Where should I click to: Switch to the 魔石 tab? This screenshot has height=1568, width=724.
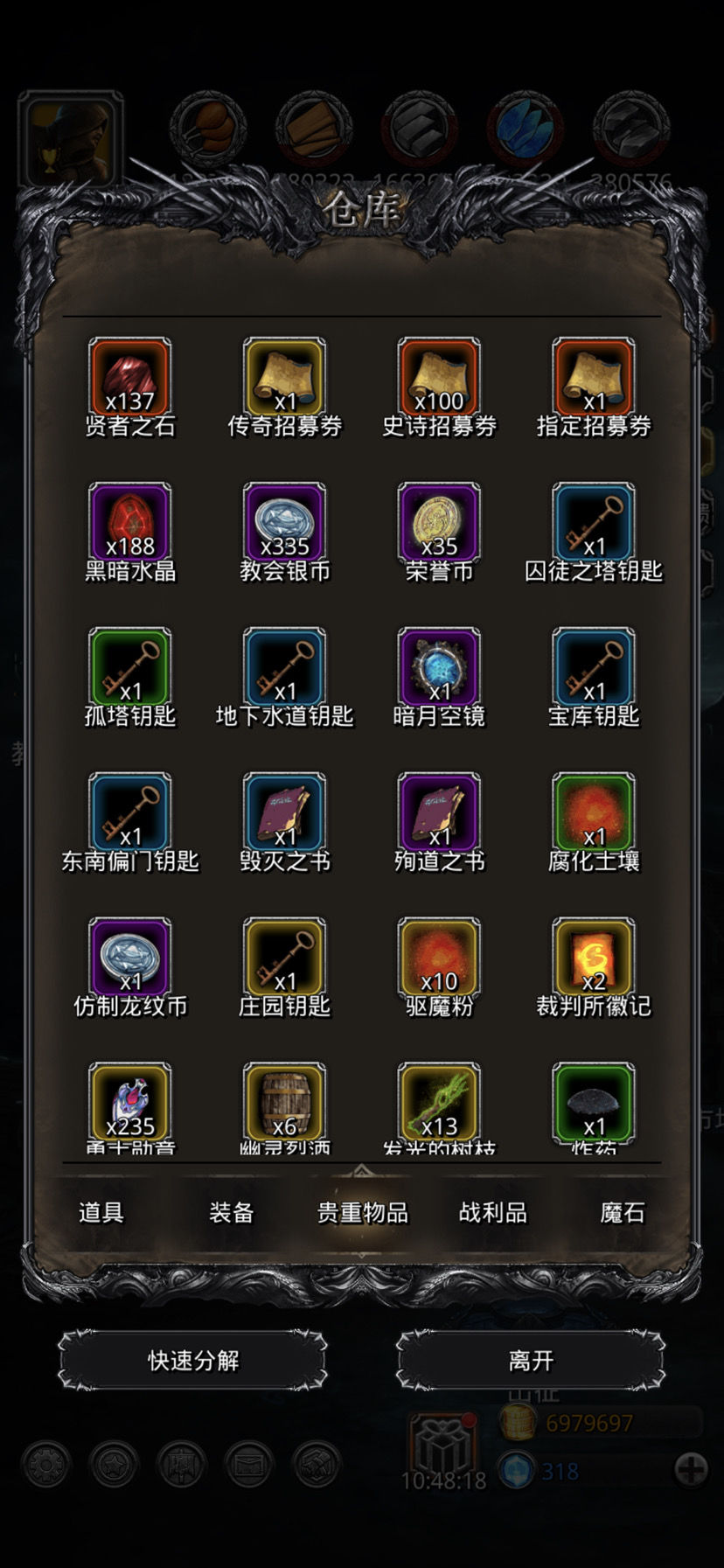coord(622,1212)
